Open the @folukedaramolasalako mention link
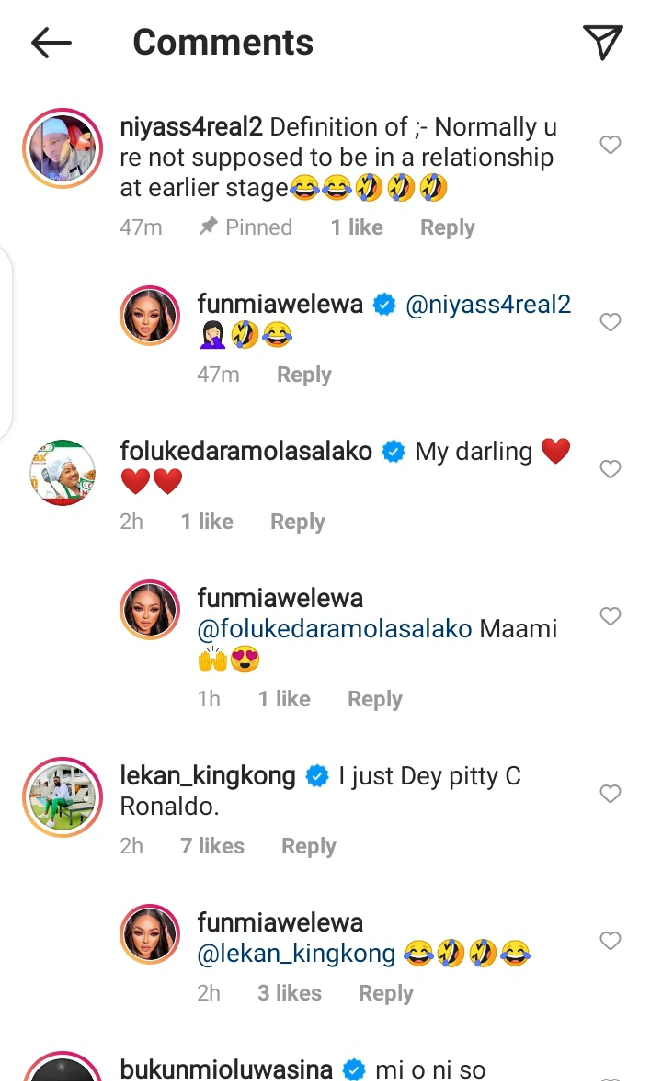 click(335, 629)
